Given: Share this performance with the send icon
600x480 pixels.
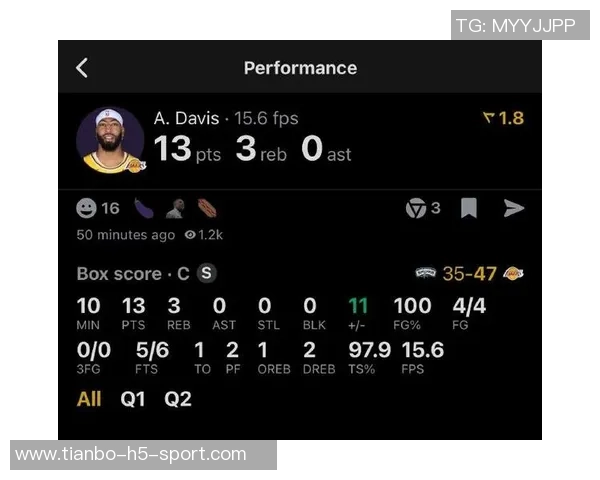Looking at the screenshot, I should tap(514, 208).
